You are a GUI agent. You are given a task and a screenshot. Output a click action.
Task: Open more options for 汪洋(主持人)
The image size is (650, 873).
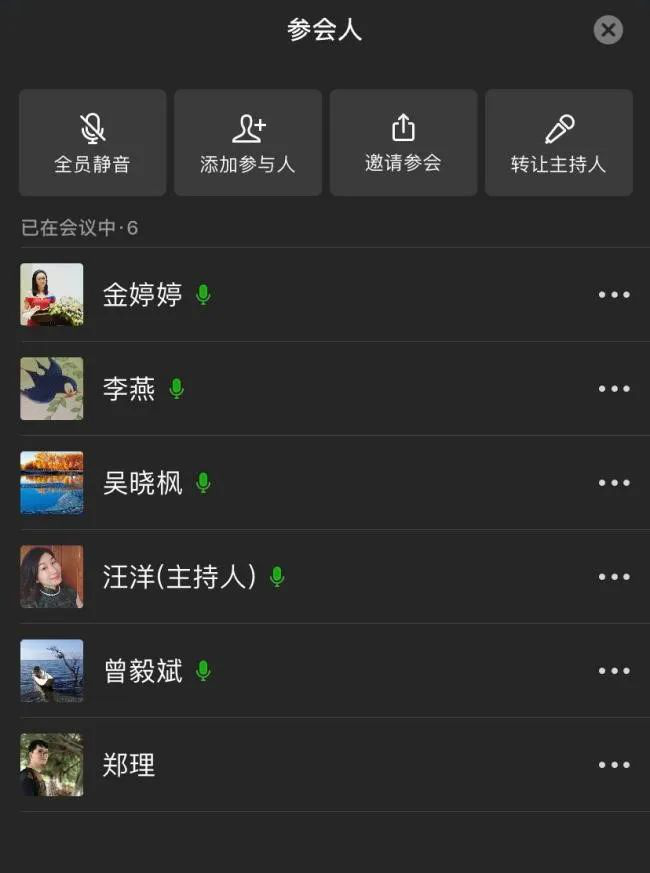pyautogui.click(x=613, y=577)
